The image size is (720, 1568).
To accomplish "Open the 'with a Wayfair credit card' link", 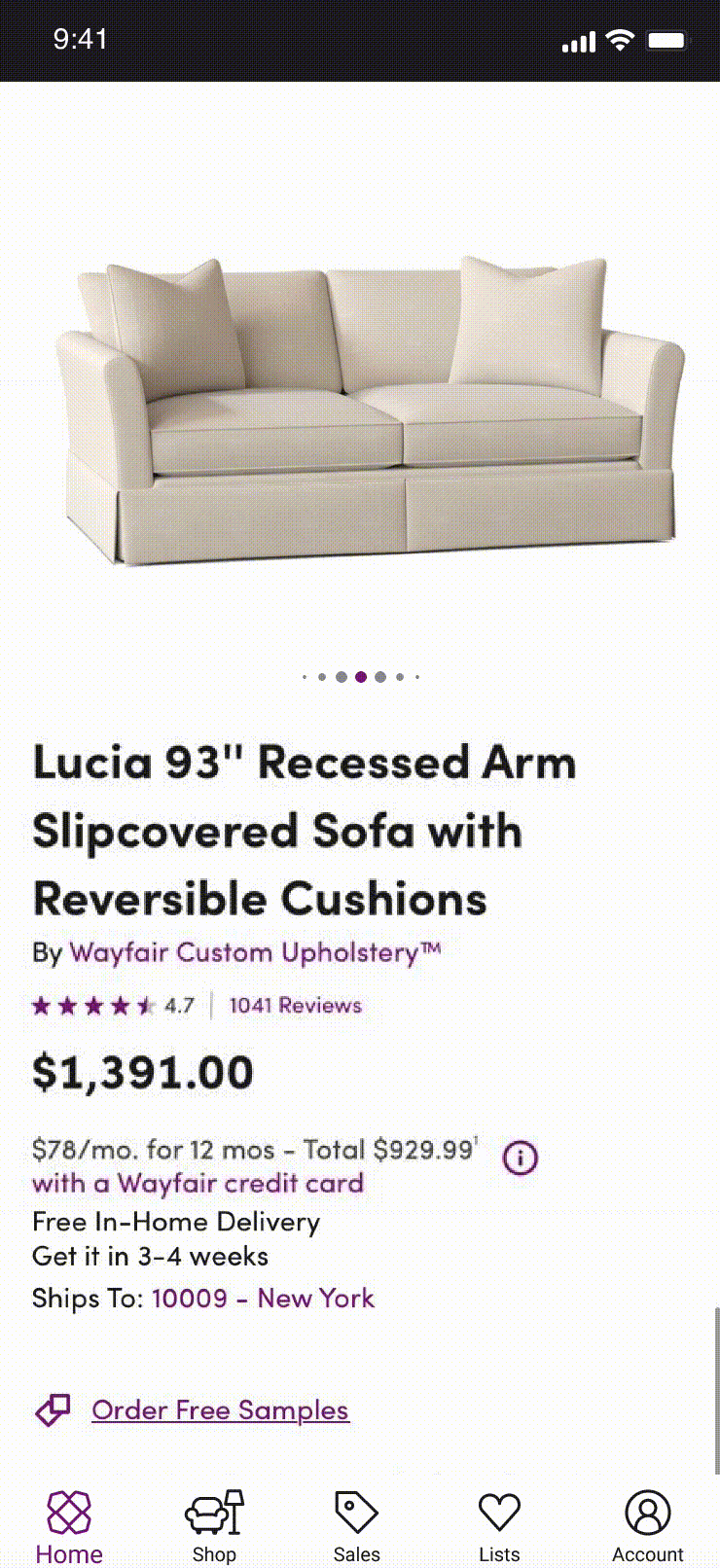I will pos(198,1184).
